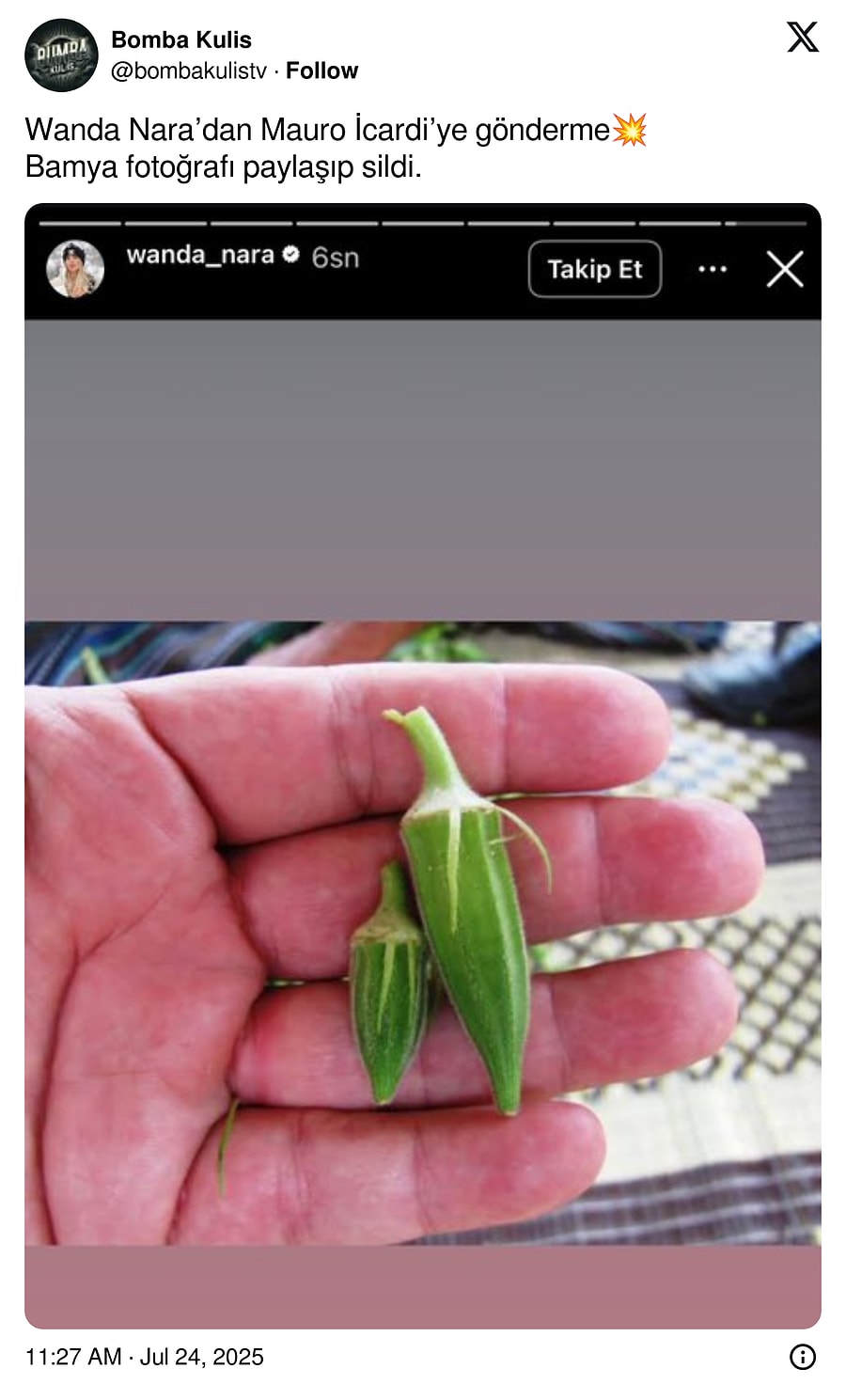Open Bomba Kulis profile avatar
Screen dimensions: 846x1400
61,55
